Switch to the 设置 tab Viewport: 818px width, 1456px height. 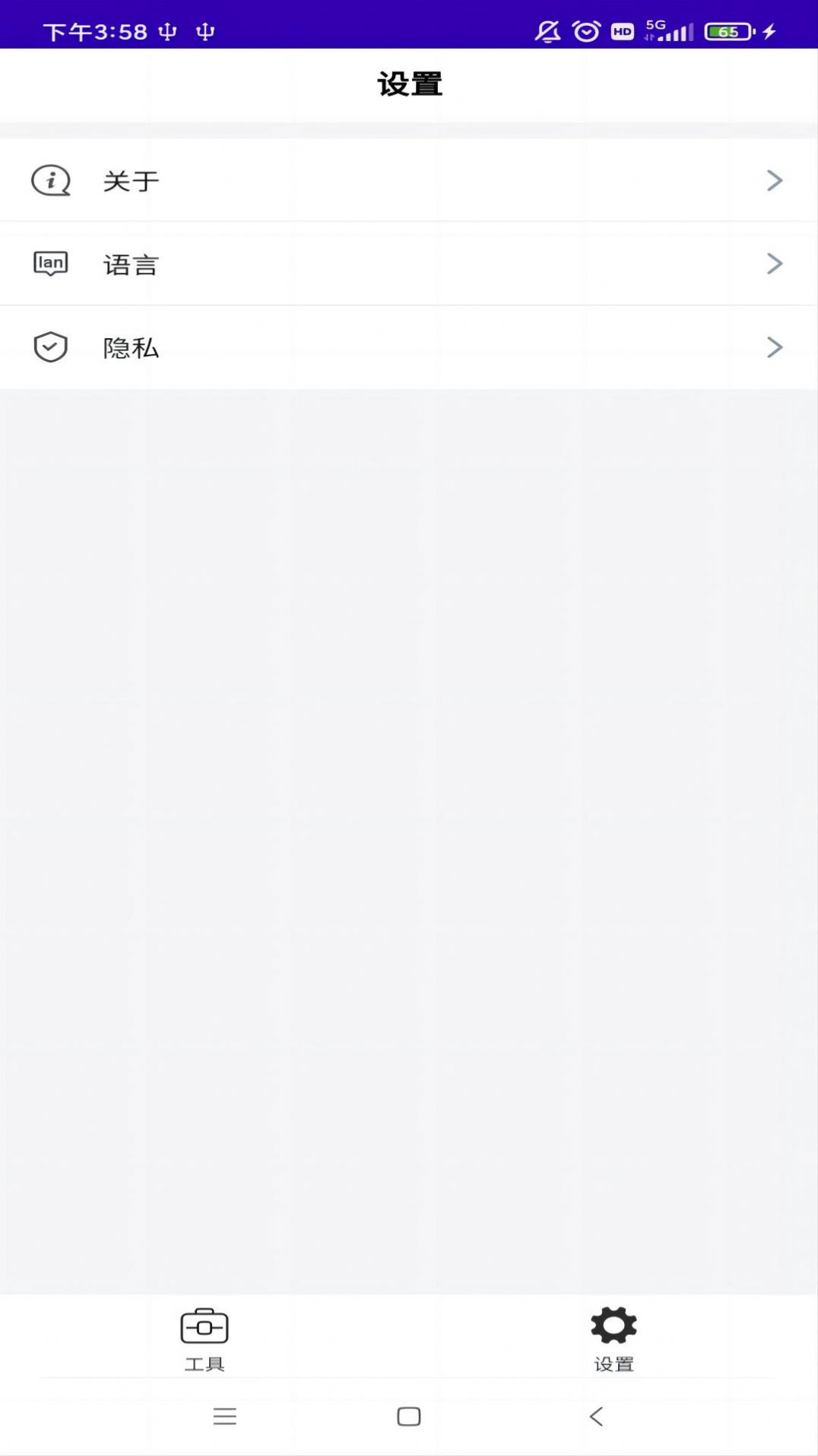pyautogui.click(x=614, y=1339)
